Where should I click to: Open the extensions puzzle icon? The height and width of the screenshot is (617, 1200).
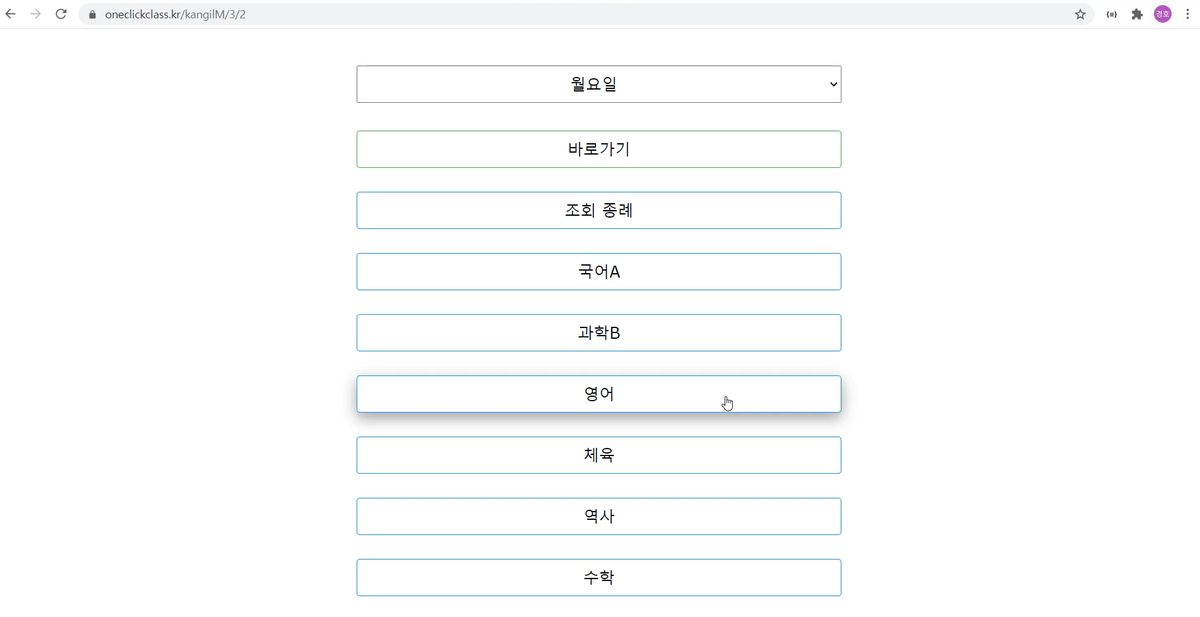(1137, 14)
